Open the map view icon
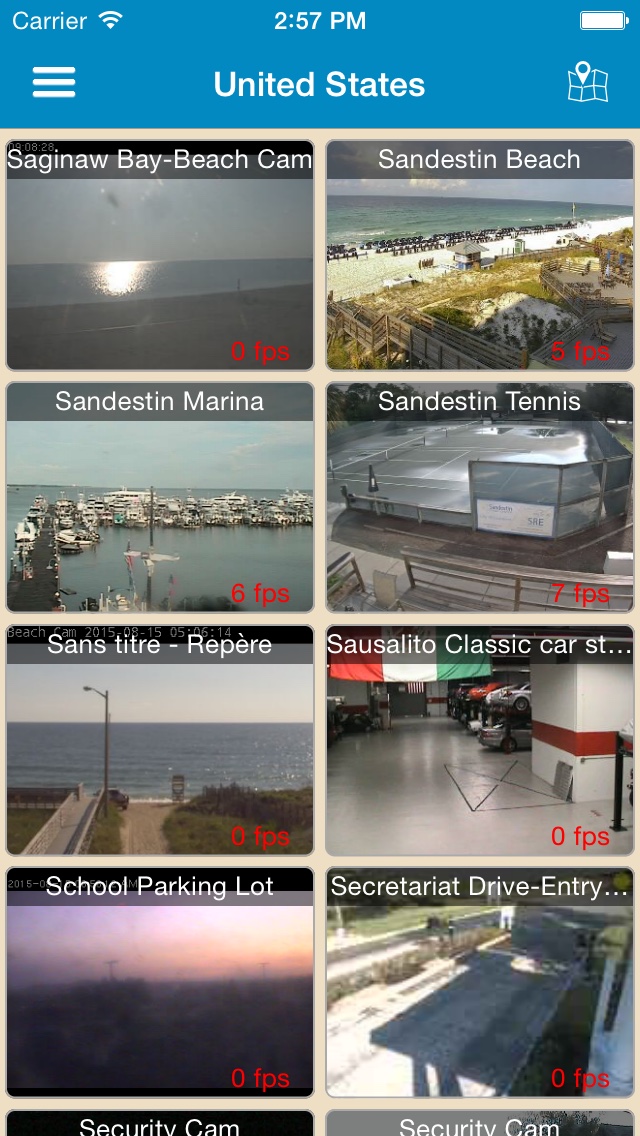The height and width of the screenshot is (1136, 640). (x=588, y=83)
